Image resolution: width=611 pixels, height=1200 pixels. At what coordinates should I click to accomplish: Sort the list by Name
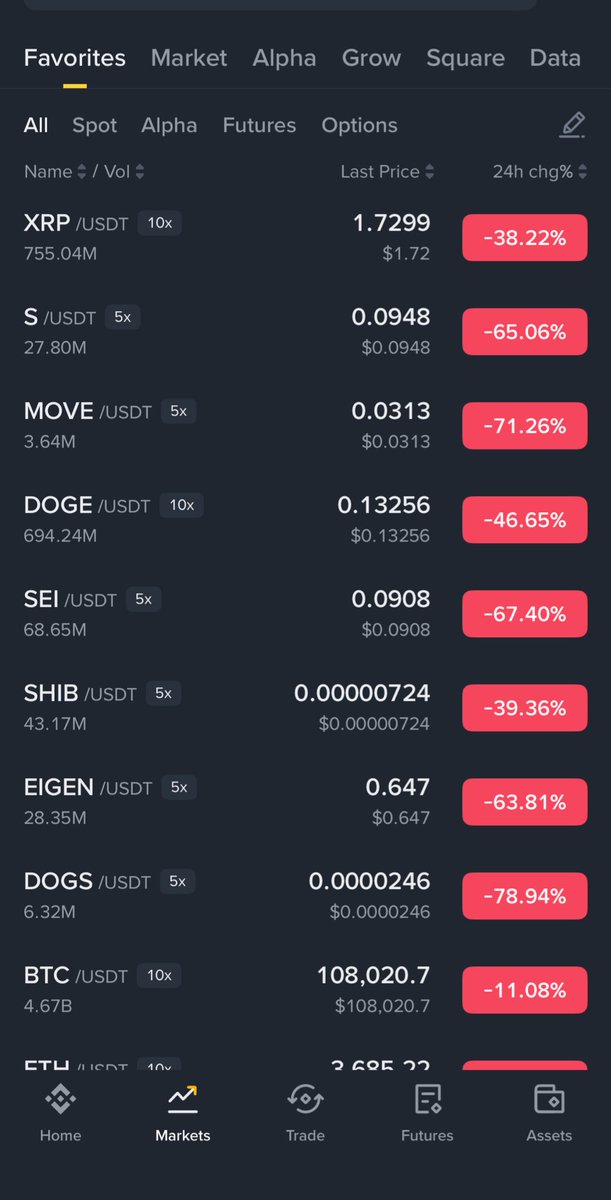(48, 172)
